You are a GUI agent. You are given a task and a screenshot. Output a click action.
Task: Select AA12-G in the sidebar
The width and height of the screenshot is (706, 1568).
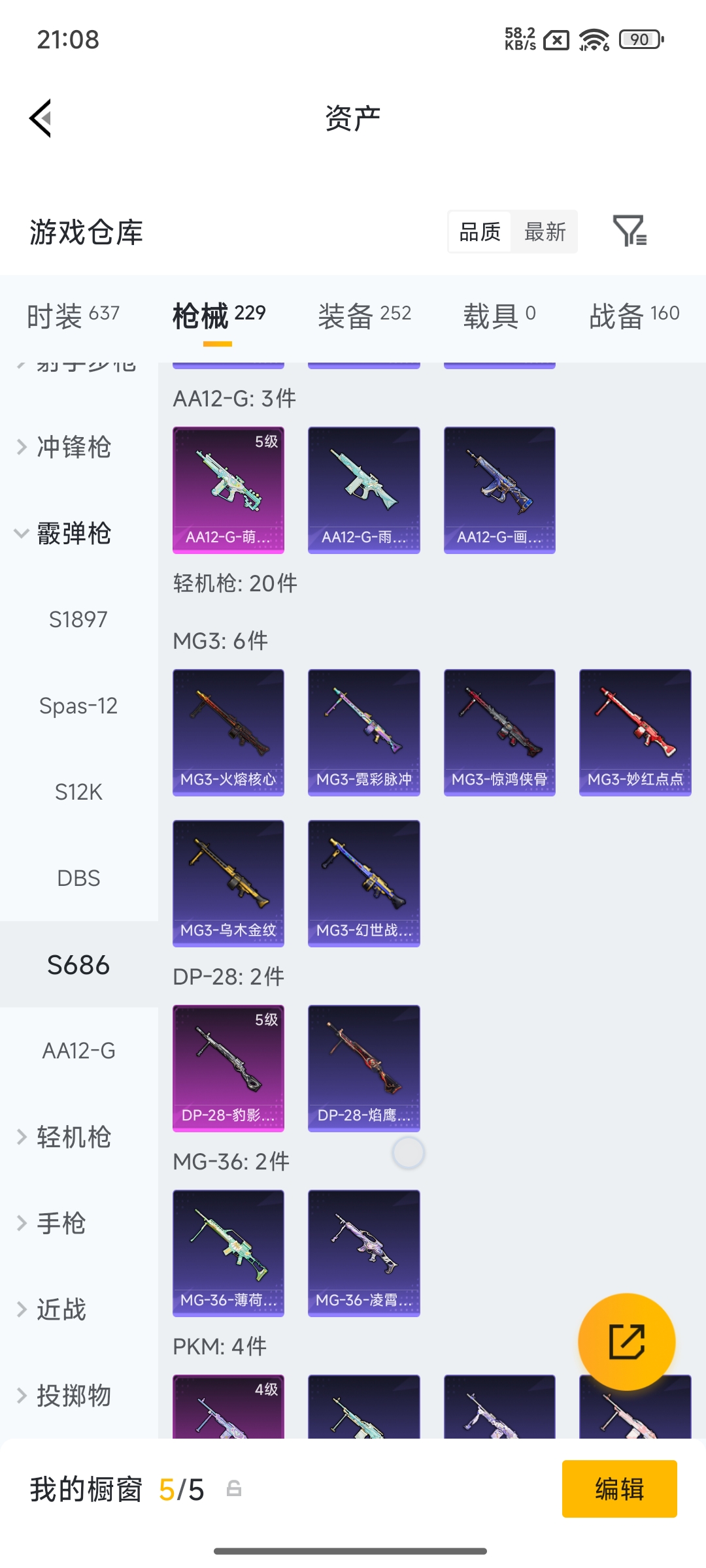point(77,1051)
